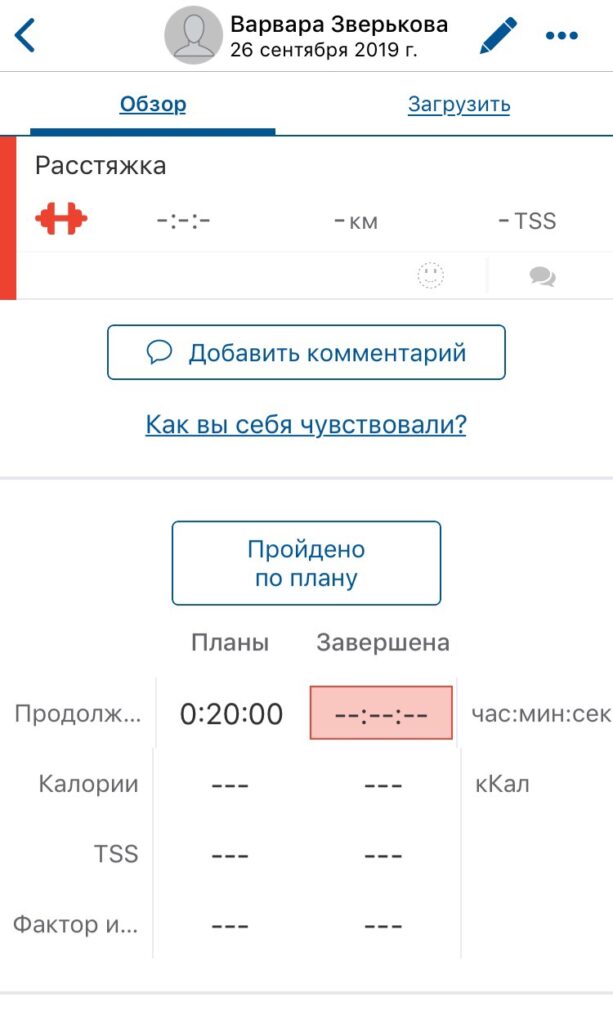Tap the smiley feeling icon
This screenshot has height=1024, width=613.
tap(430, 276)
